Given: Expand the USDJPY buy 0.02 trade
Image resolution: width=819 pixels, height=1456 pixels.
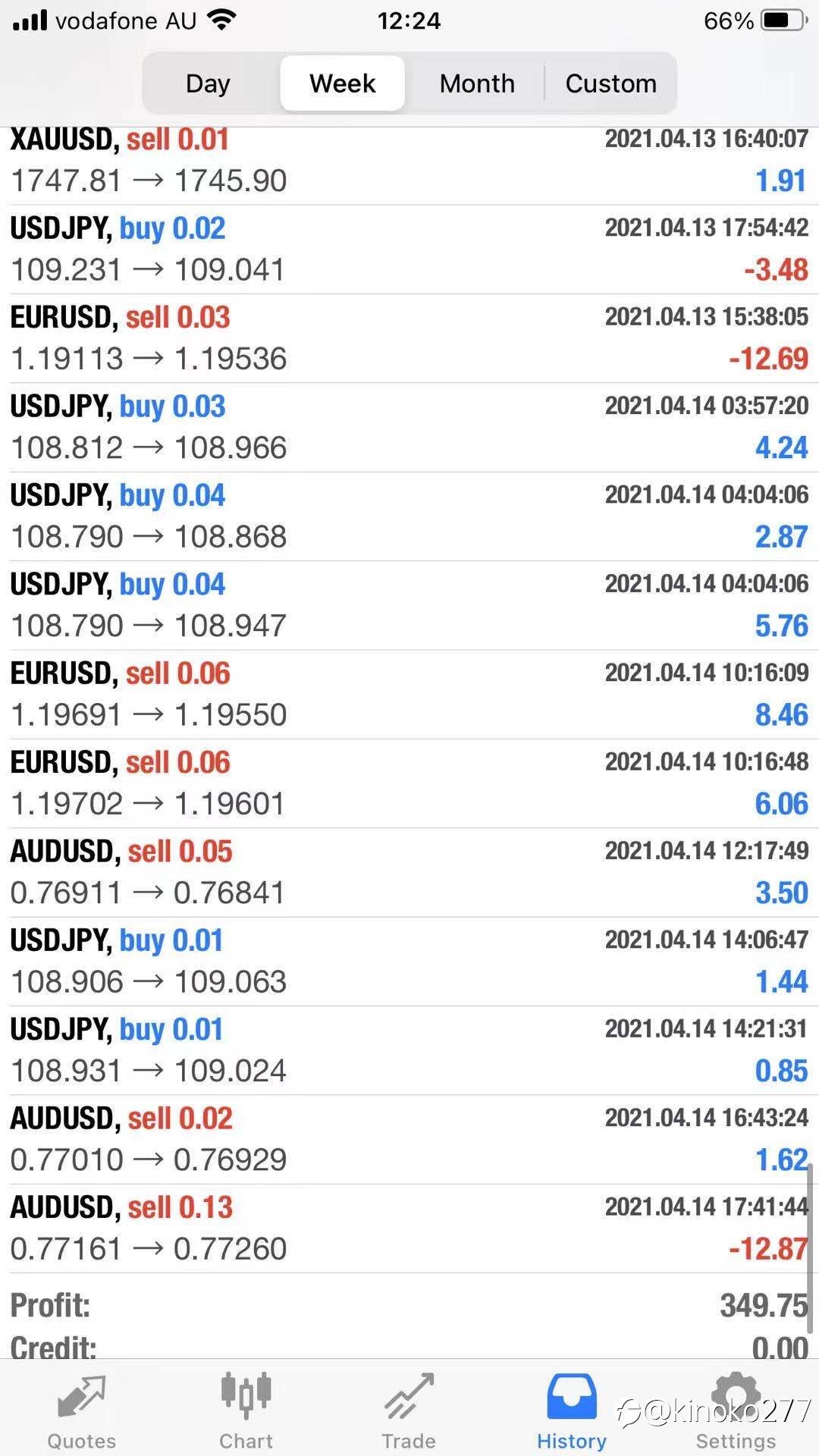Looking at the screenshot, I should (x=409, y=249).
